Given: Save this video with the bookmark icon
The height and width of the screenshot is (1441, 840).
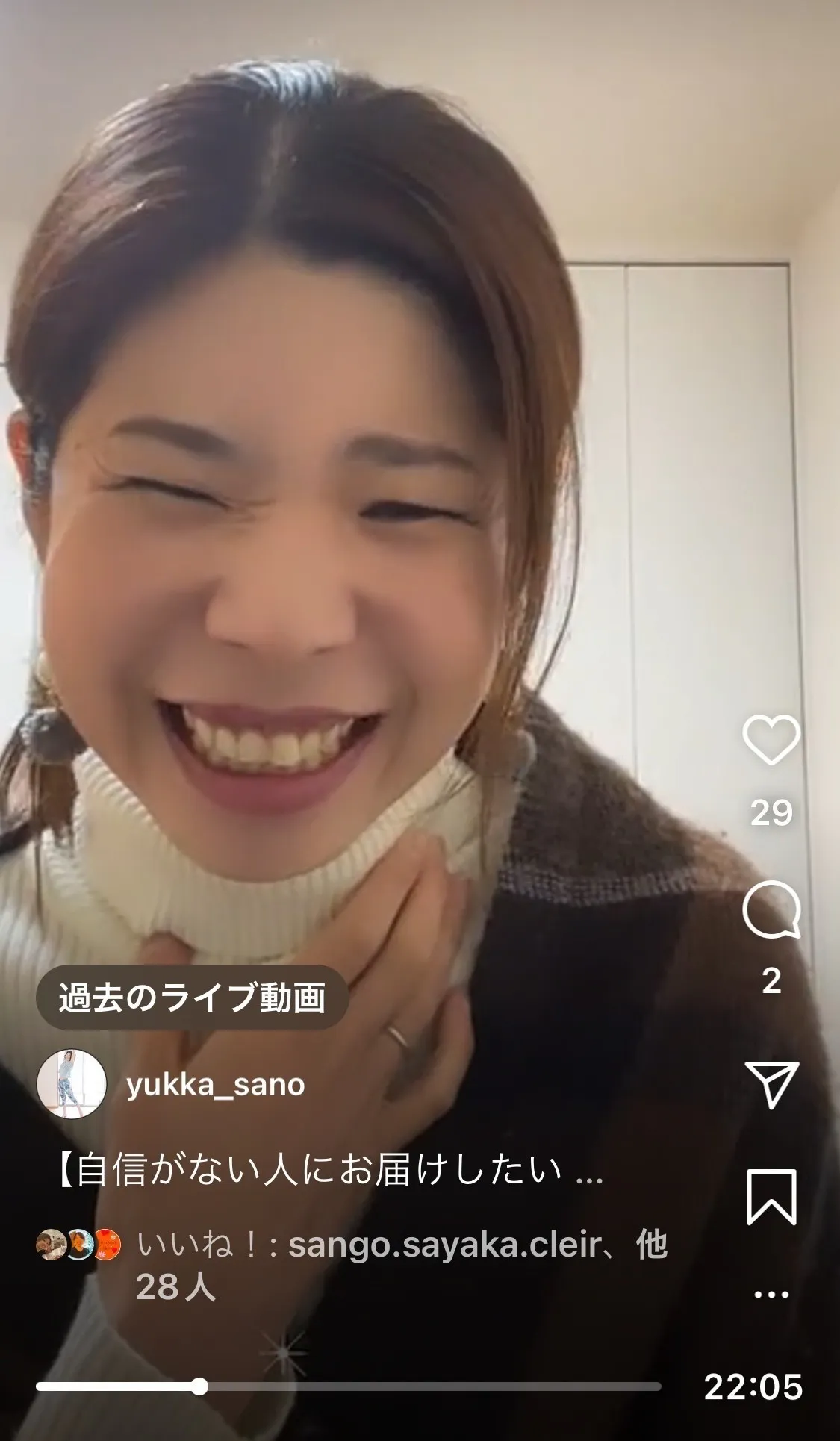Looking at the screenshot, I should [771, 1197].
